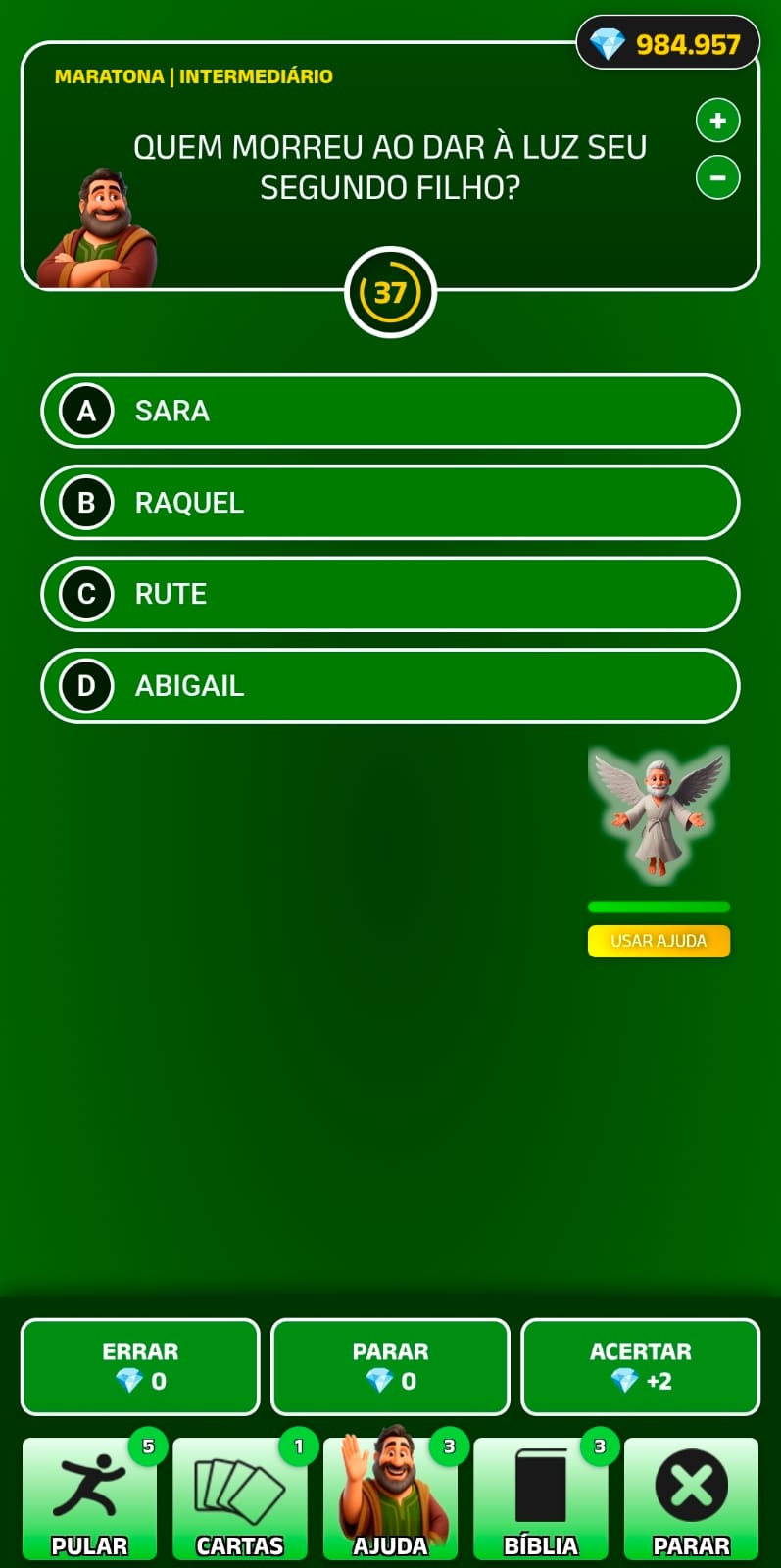Answer with option D: Abigail

[x=389, y=686]
